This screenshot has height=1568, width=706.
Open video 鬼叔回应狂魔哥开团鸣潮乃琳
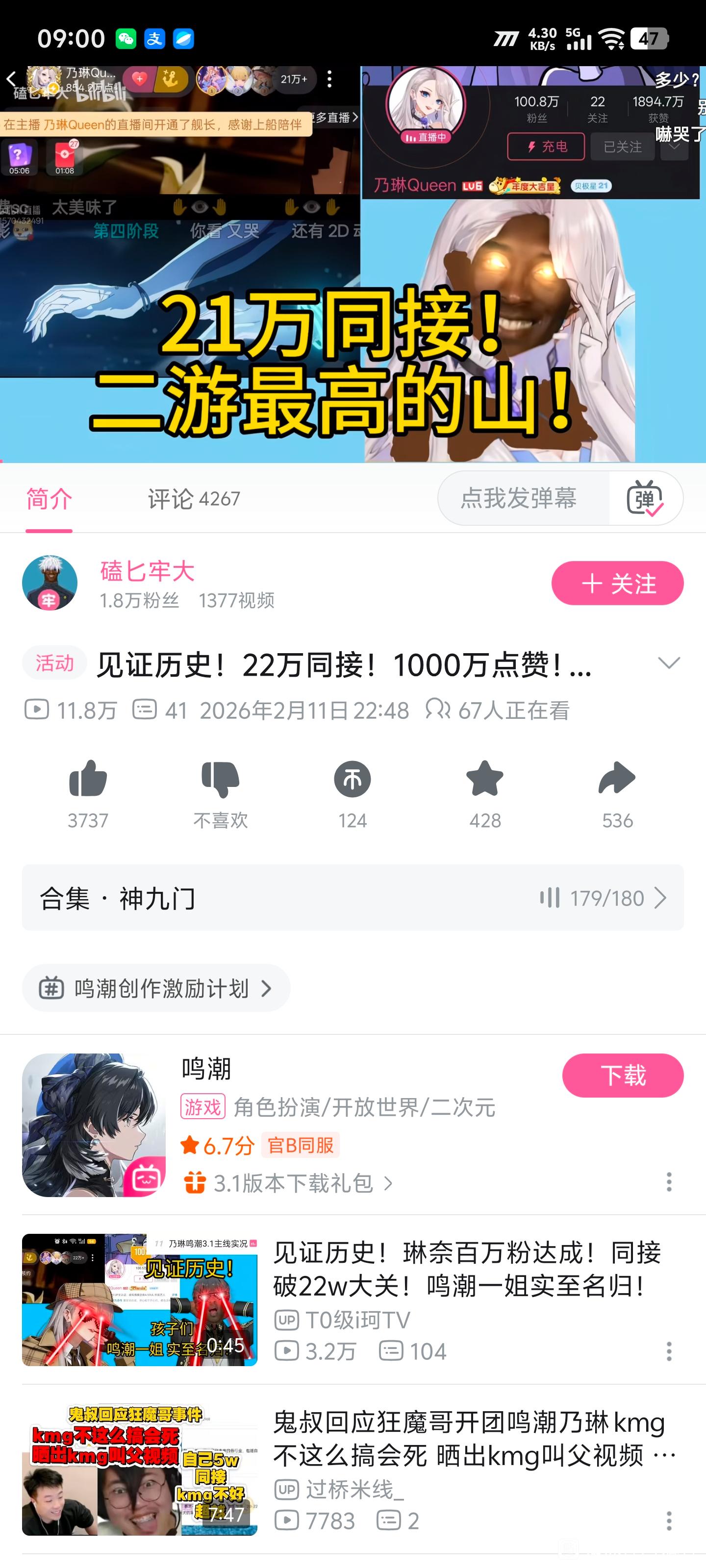[x=466, y=1439]
